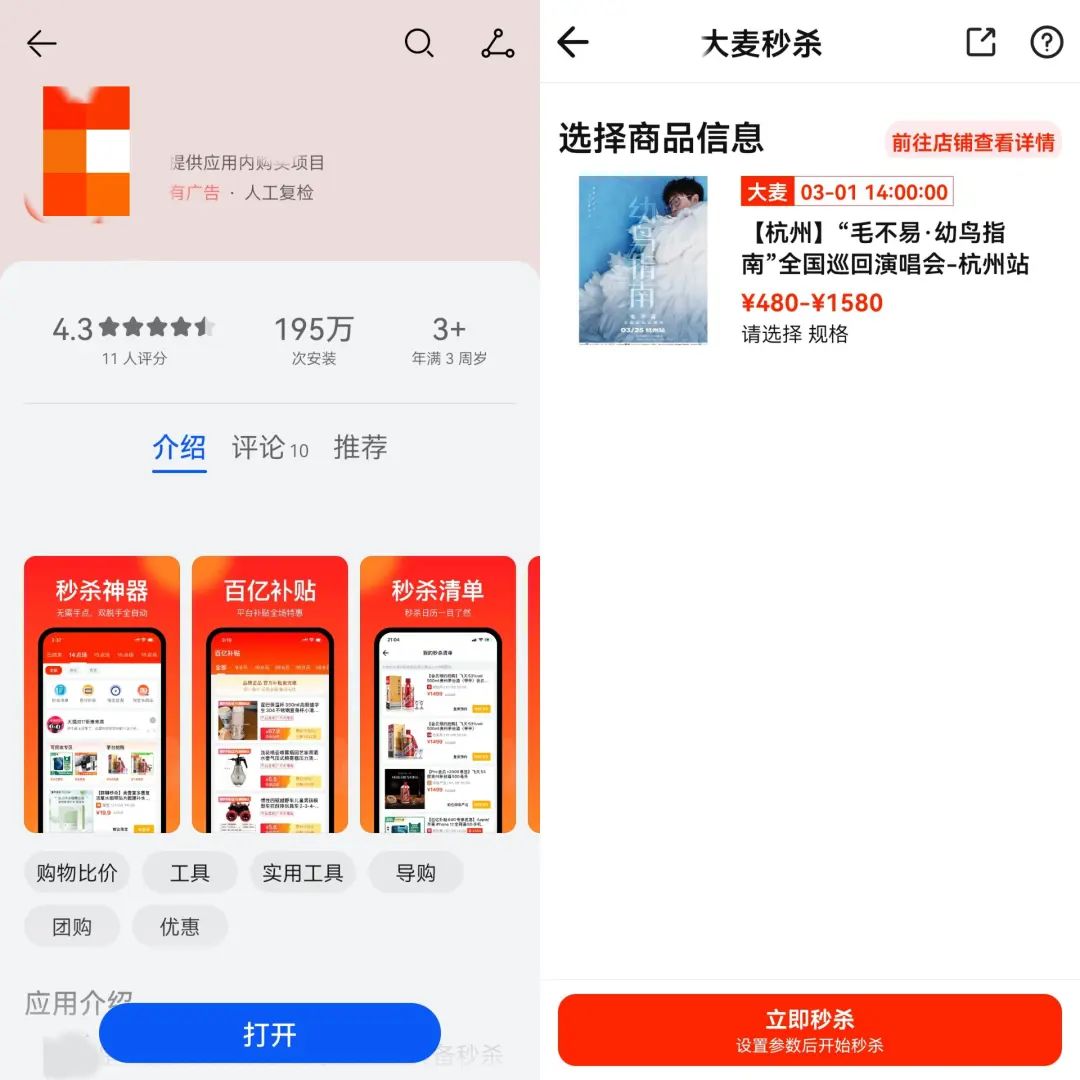Start the sale with 立即秒杀
The width and height of the screenshot is (1080, 1080).
point(810,1030)
